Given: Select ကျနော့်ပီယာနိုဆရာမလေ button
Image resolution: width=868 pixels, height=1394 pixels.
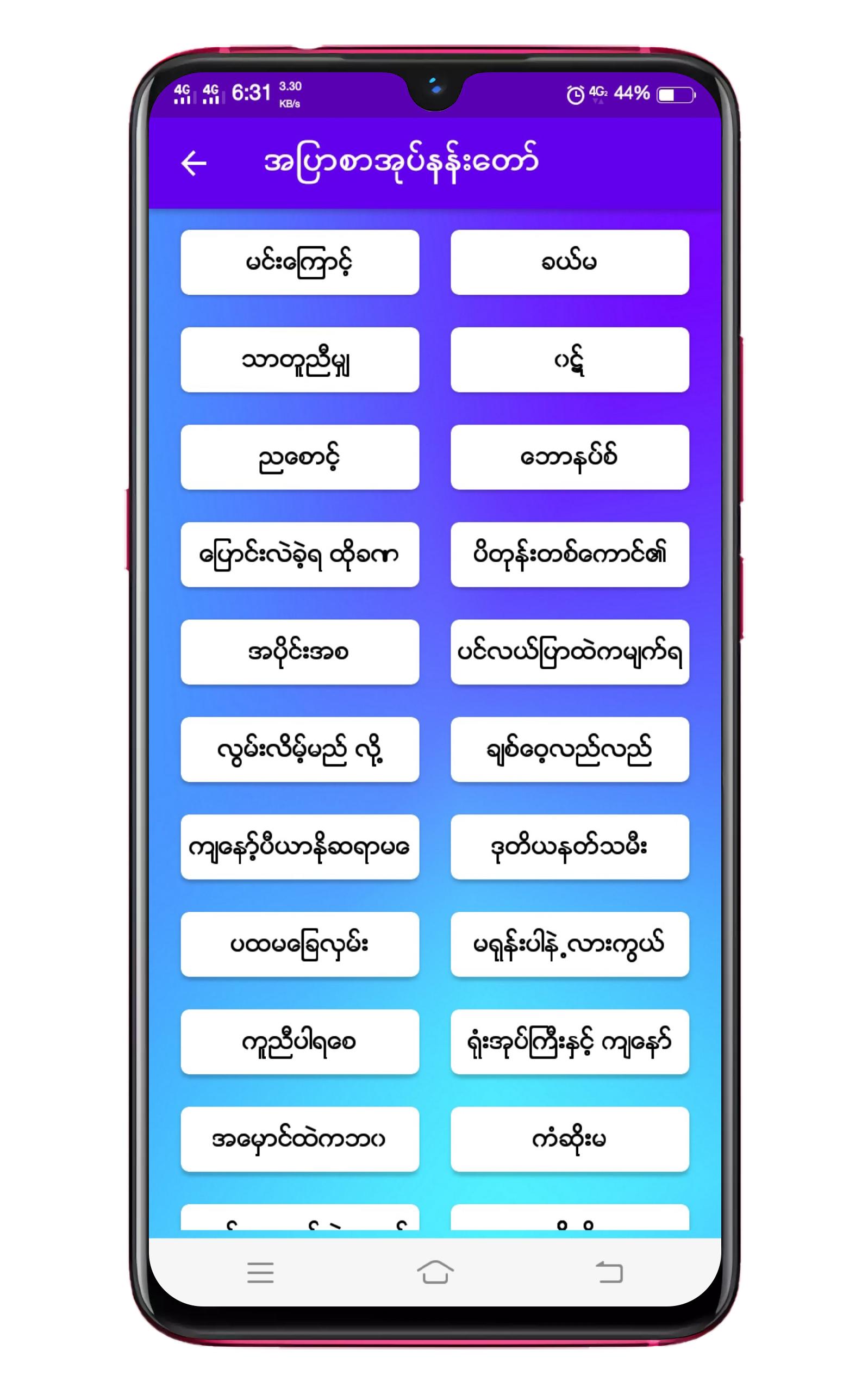Looking at the screenshot, I should coord(299,847).
